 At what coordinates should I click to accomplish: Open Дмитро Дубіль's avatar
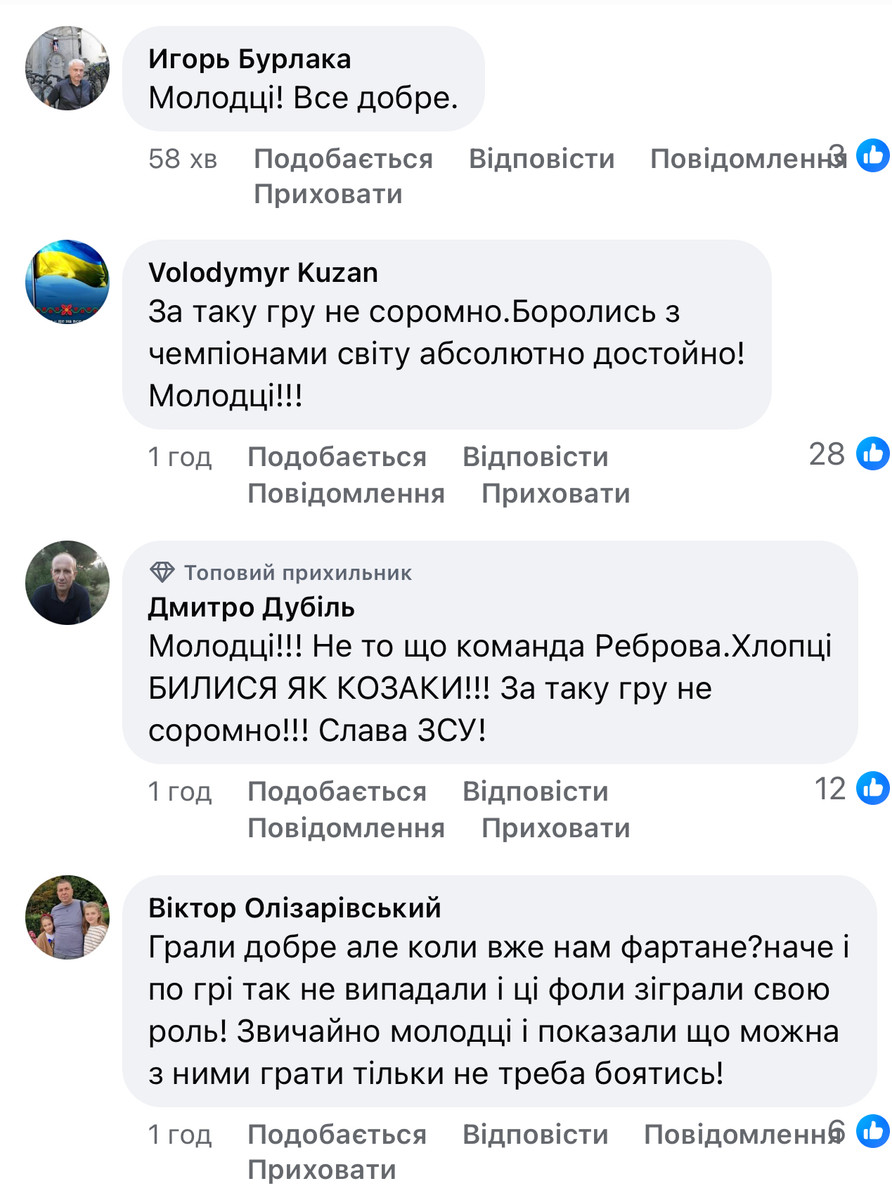(67, 583)
